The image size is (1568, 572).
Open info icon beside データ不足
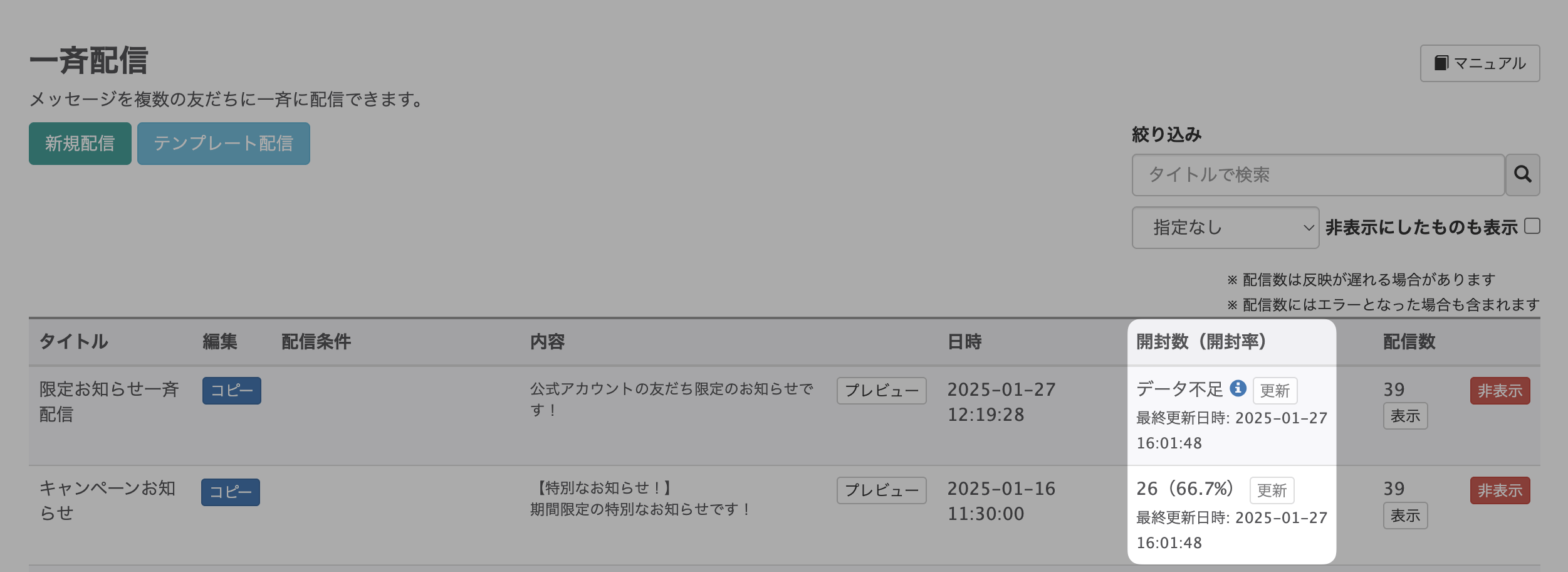1238,388
